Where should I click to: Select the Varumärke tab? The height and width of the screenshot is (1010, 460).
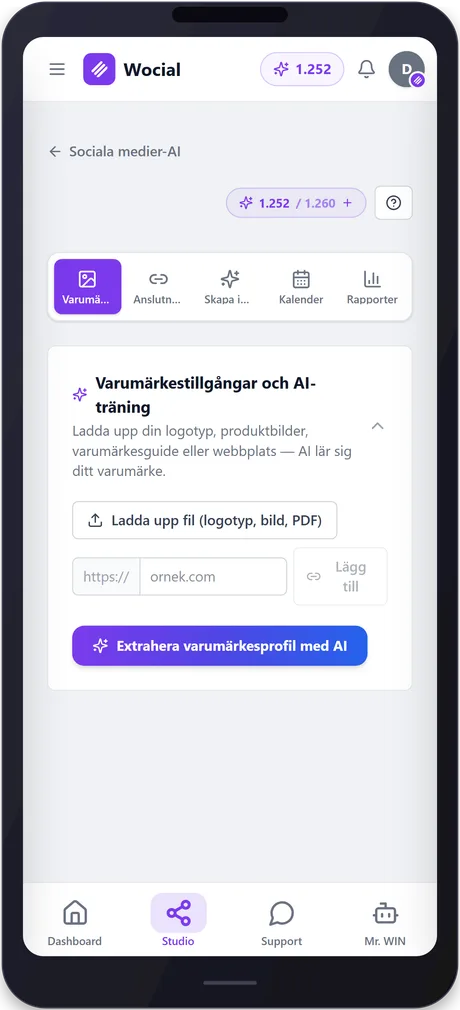point(88,287)
